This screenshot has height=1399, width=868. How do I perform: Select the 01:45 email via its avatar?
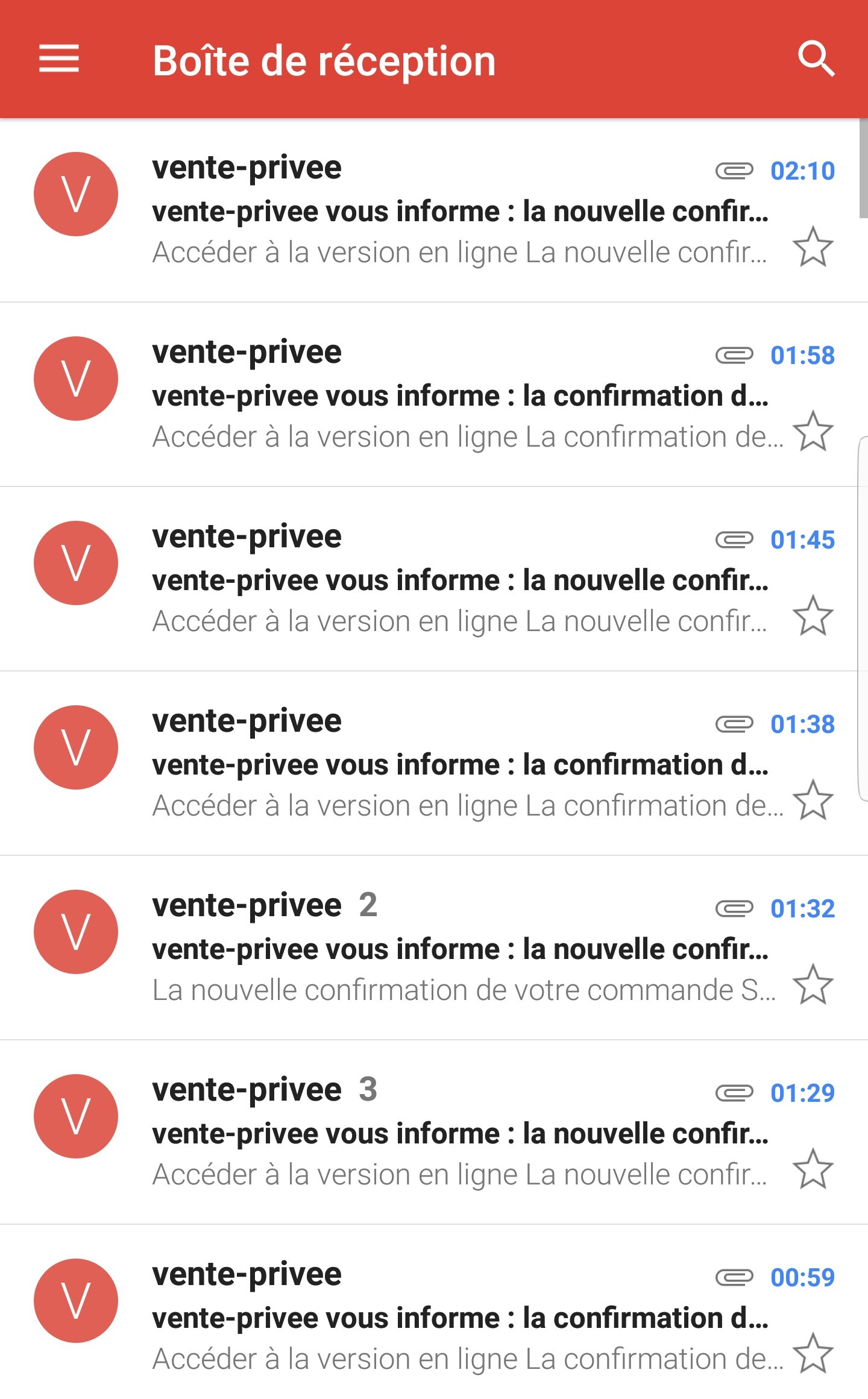[76, 563]
